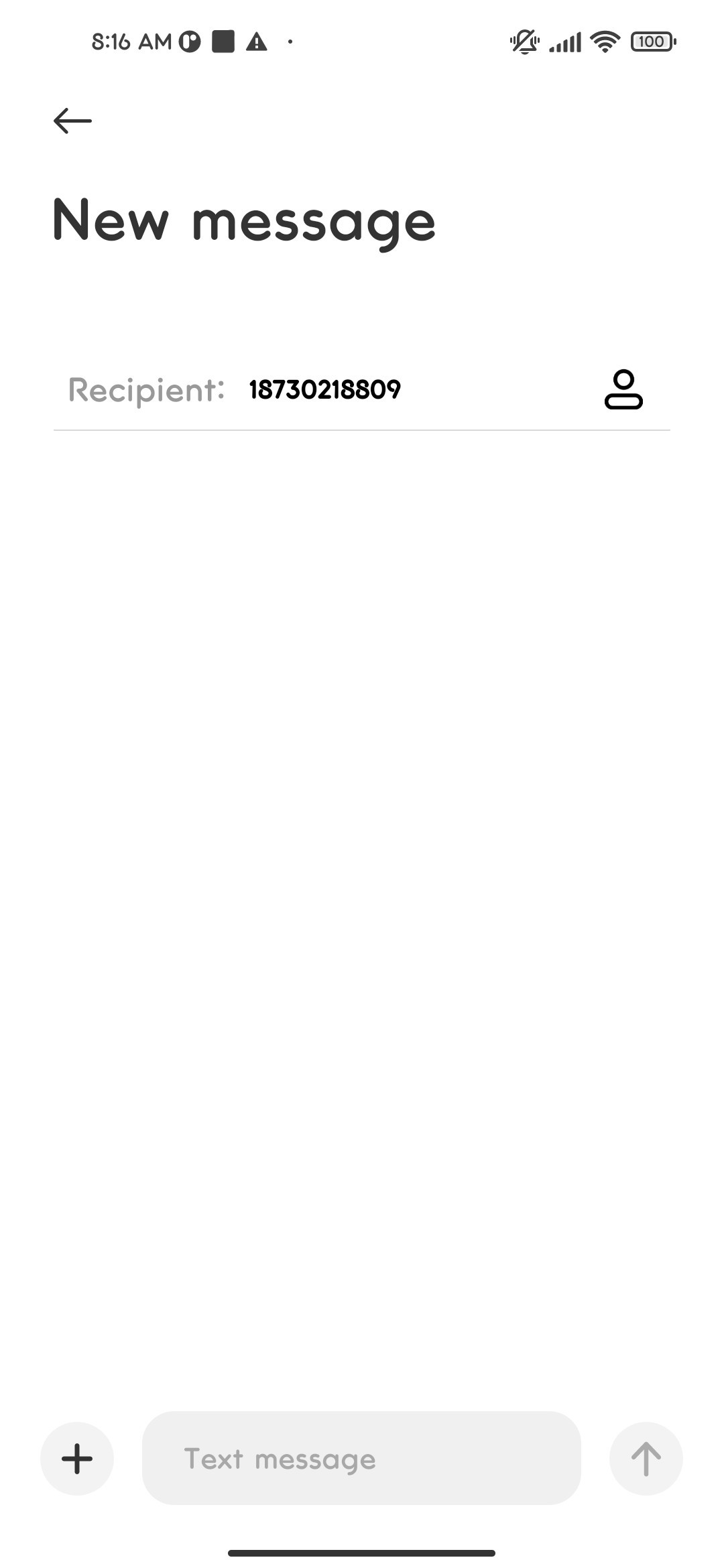Go back from the New message screen

point(72,121)
